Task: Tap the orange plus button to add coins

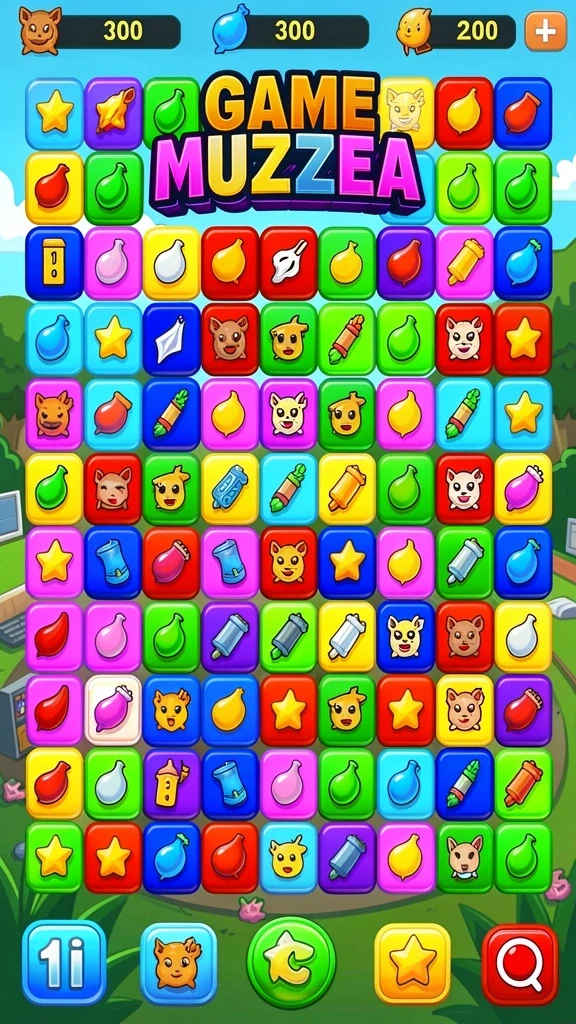Action: (545, 31)
